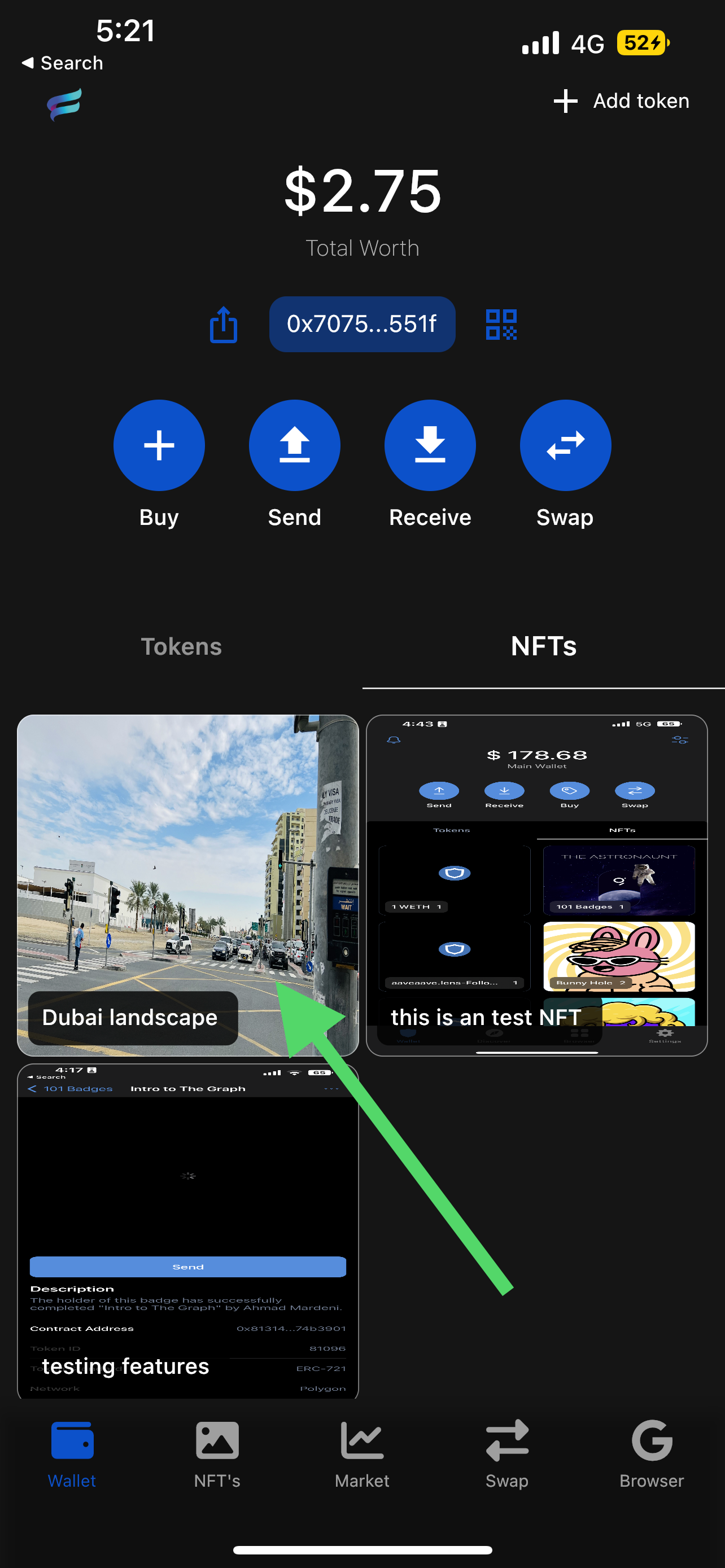Return to Search via the back link
This screenshot has height=1568, width=725.
click(63, 63)
